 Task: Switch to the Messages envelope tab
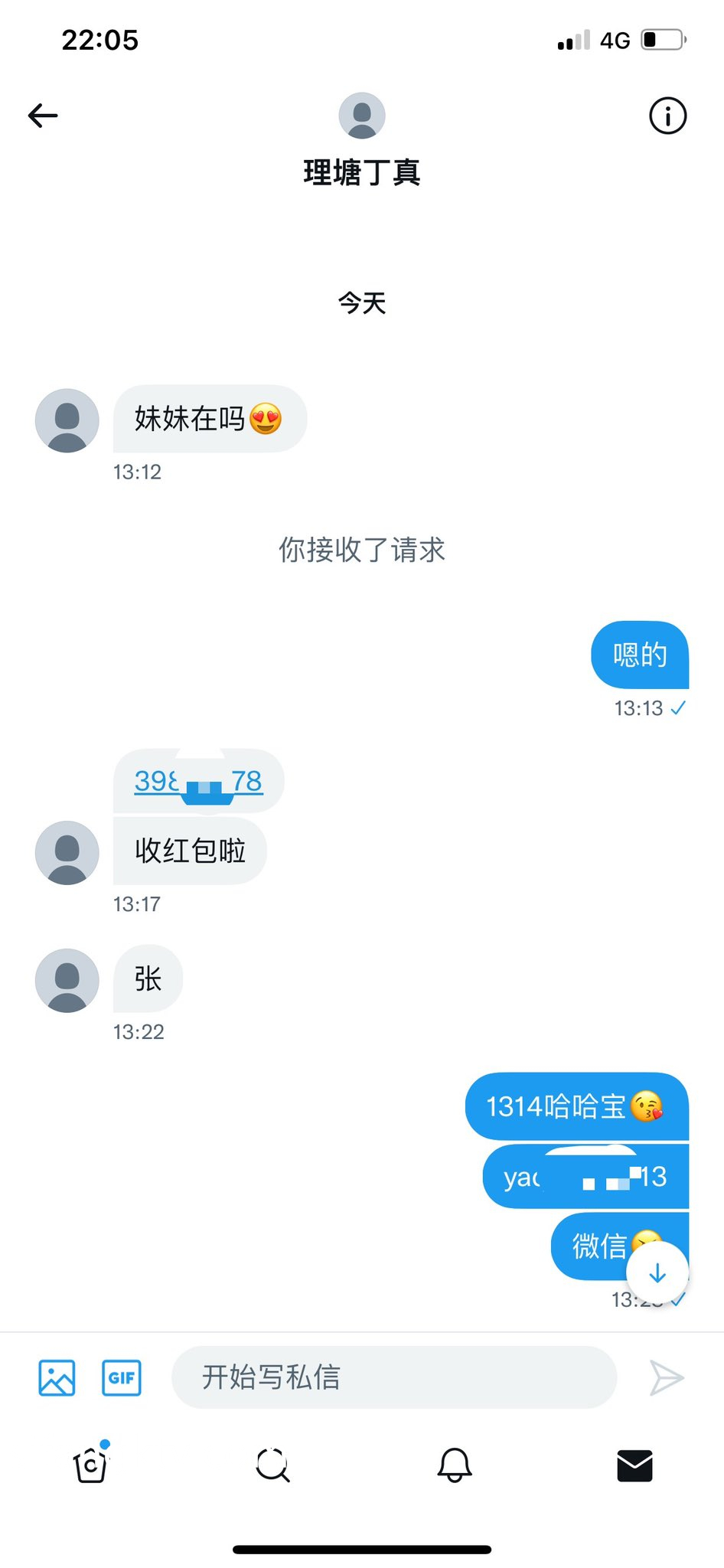point(634,1465)
